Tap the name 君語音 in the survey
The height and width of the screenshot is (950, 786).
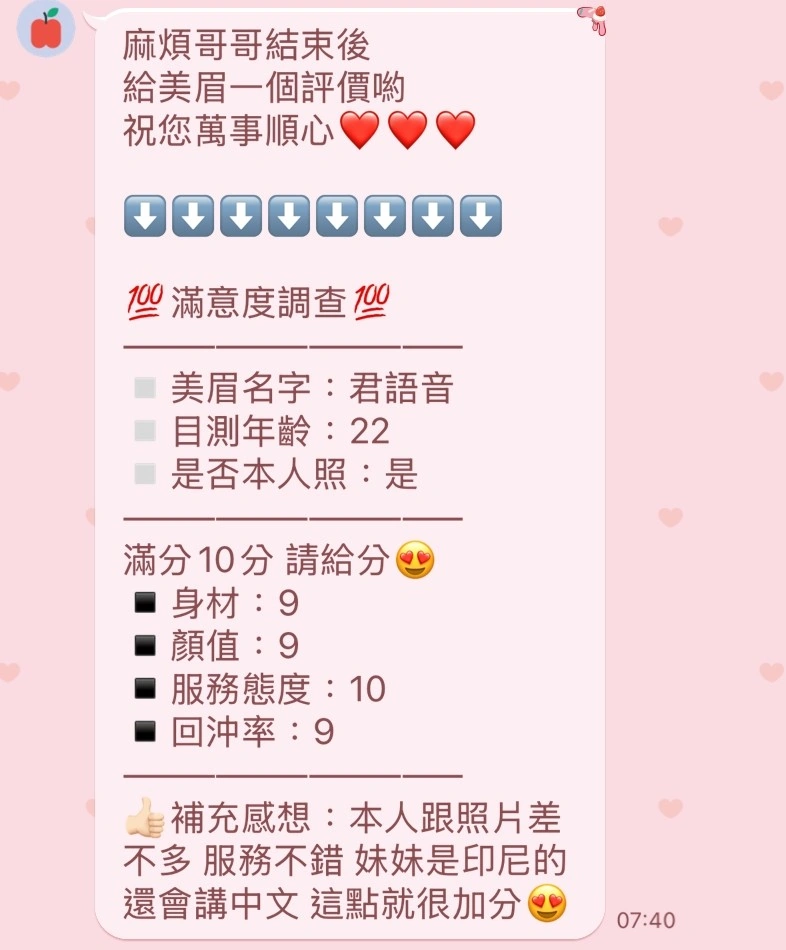(x=404, y=388)
